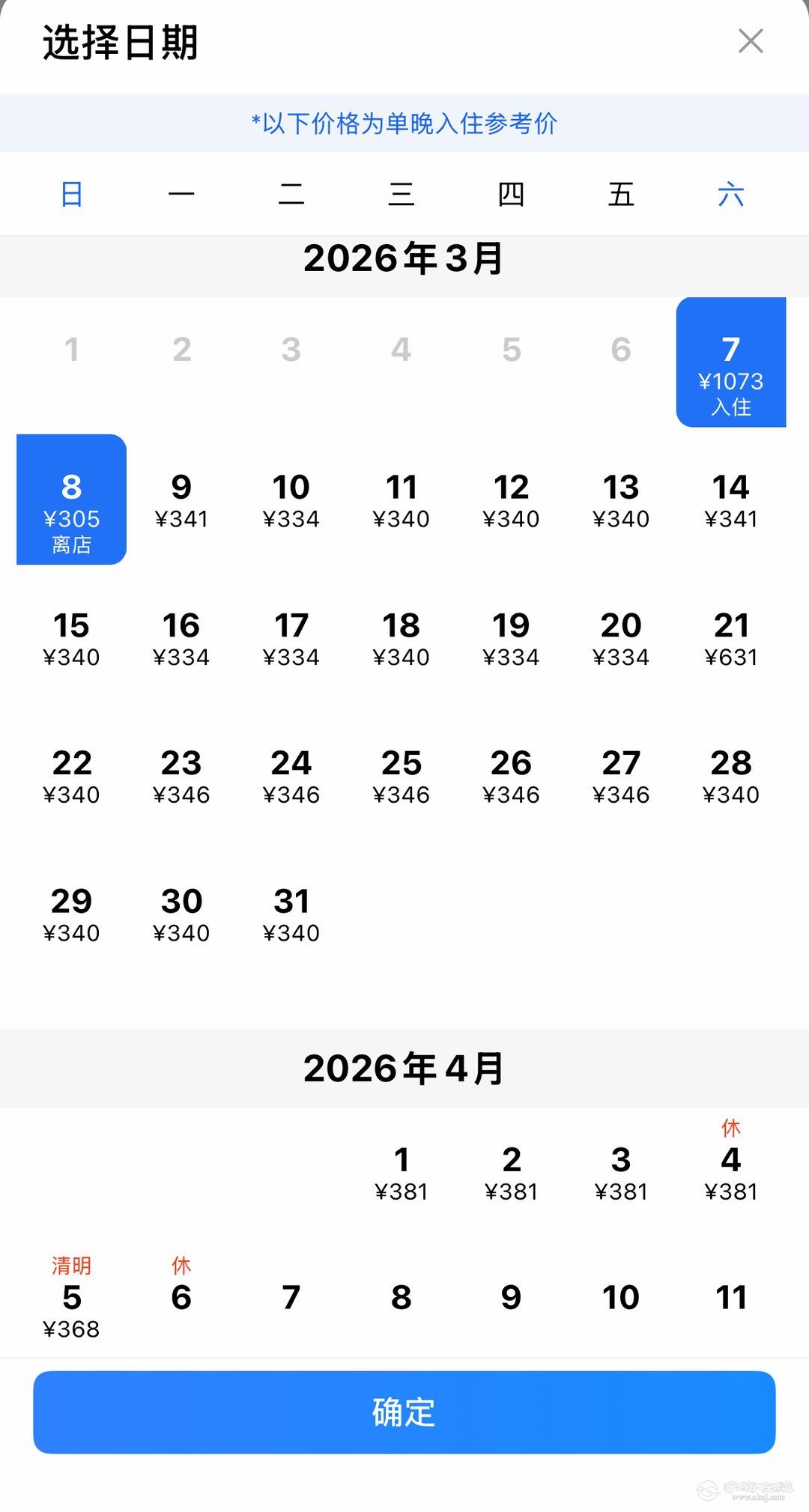Close the date selection dialog
809x1512 pixels.
coord(751,41)
